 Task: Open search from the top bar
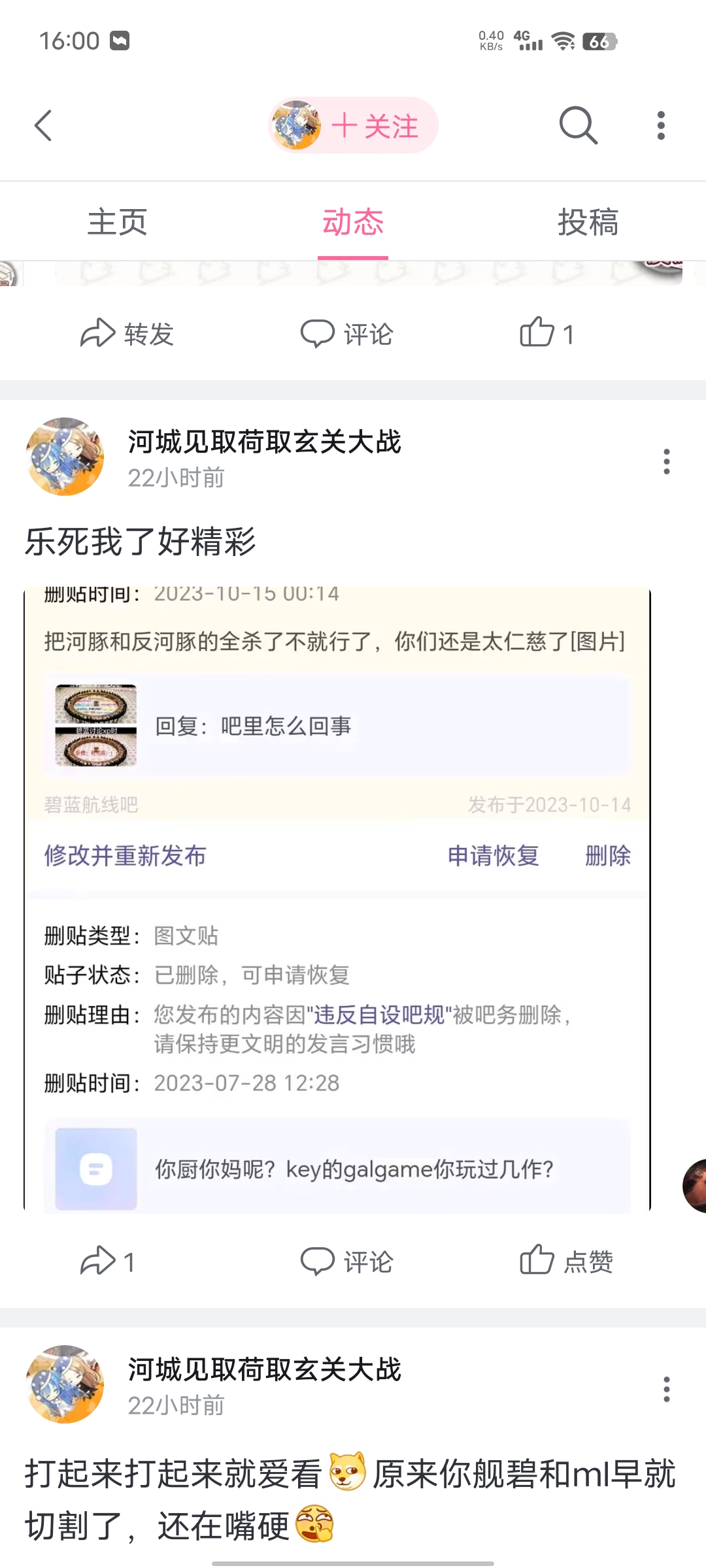tap(578, 125)
